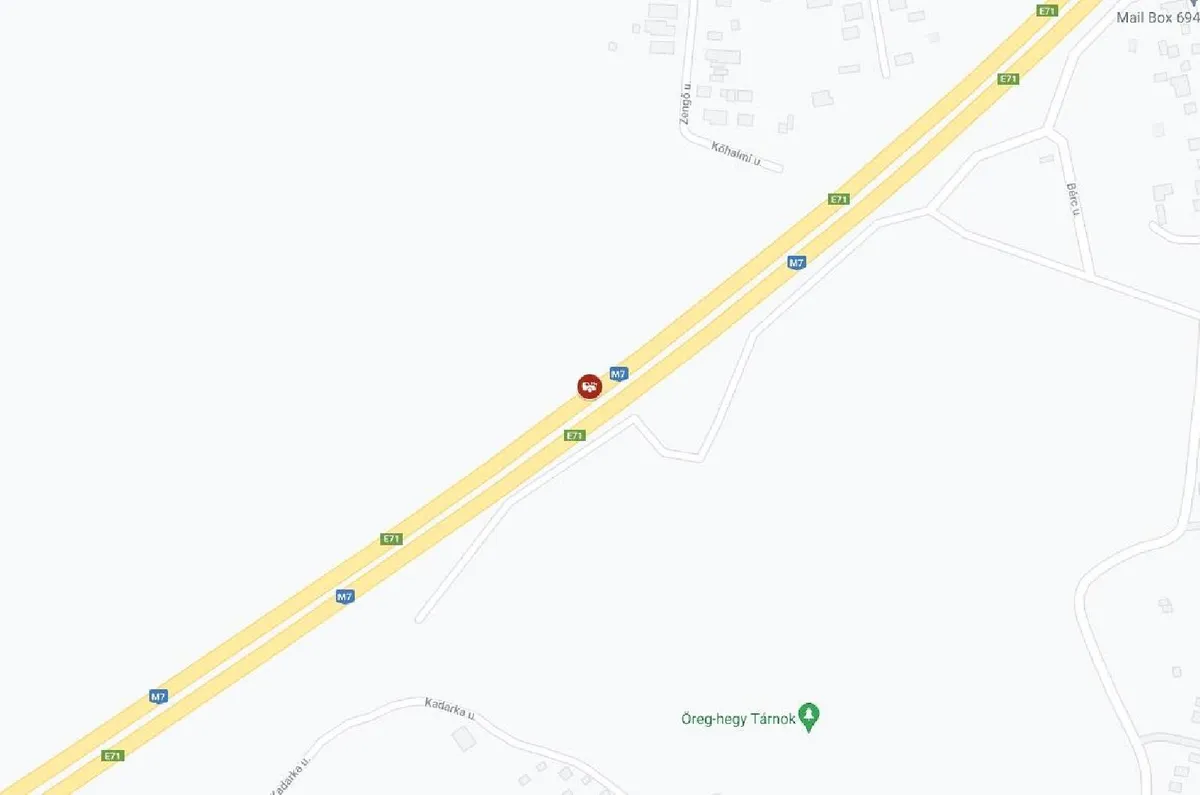
Task: Open the Öreg-hegy Tárnok place pin
Action: point(810,716)
